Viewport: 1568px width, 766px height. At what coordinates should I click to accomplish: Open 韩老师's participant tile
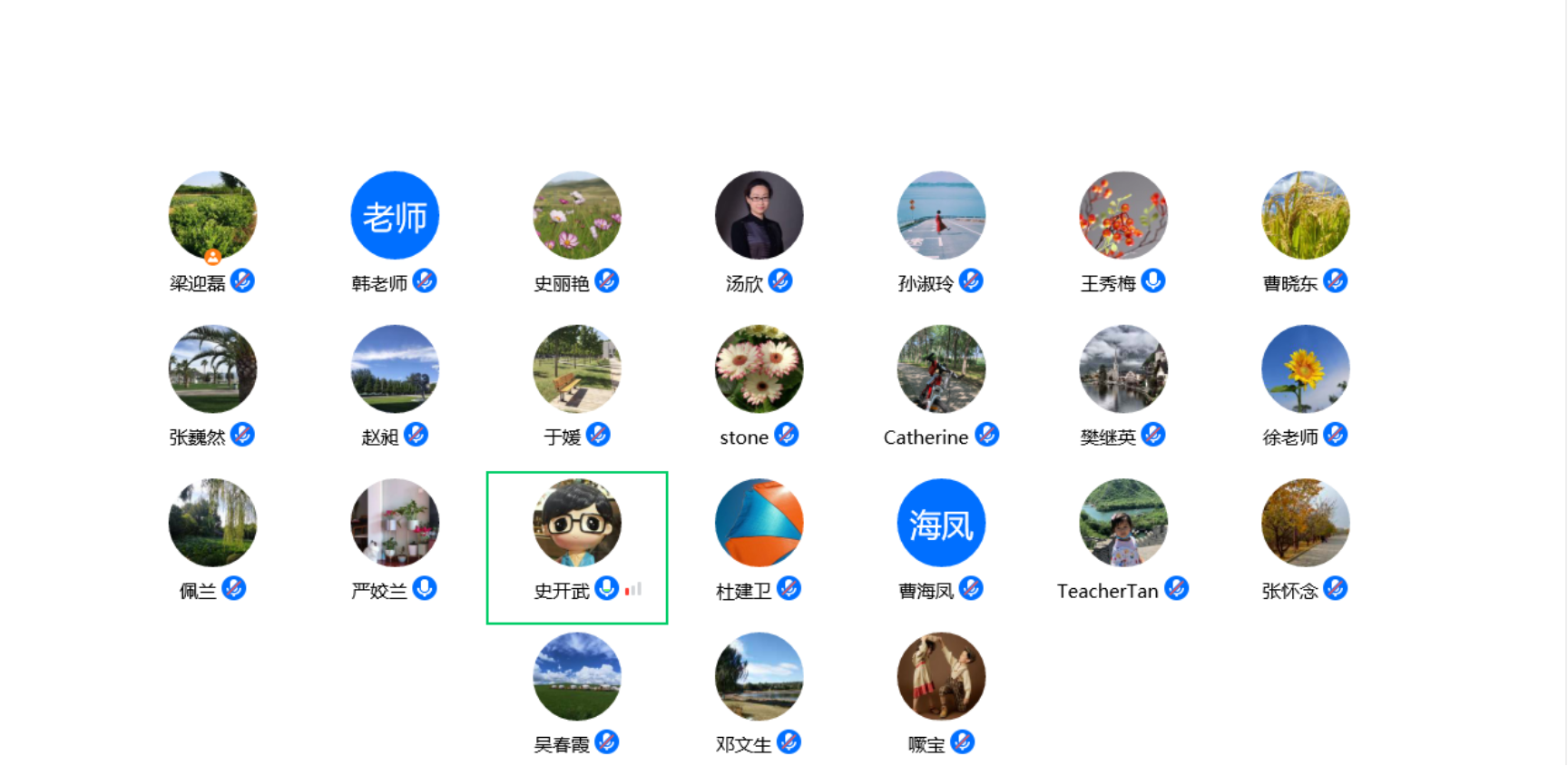[x=395, y=216]
